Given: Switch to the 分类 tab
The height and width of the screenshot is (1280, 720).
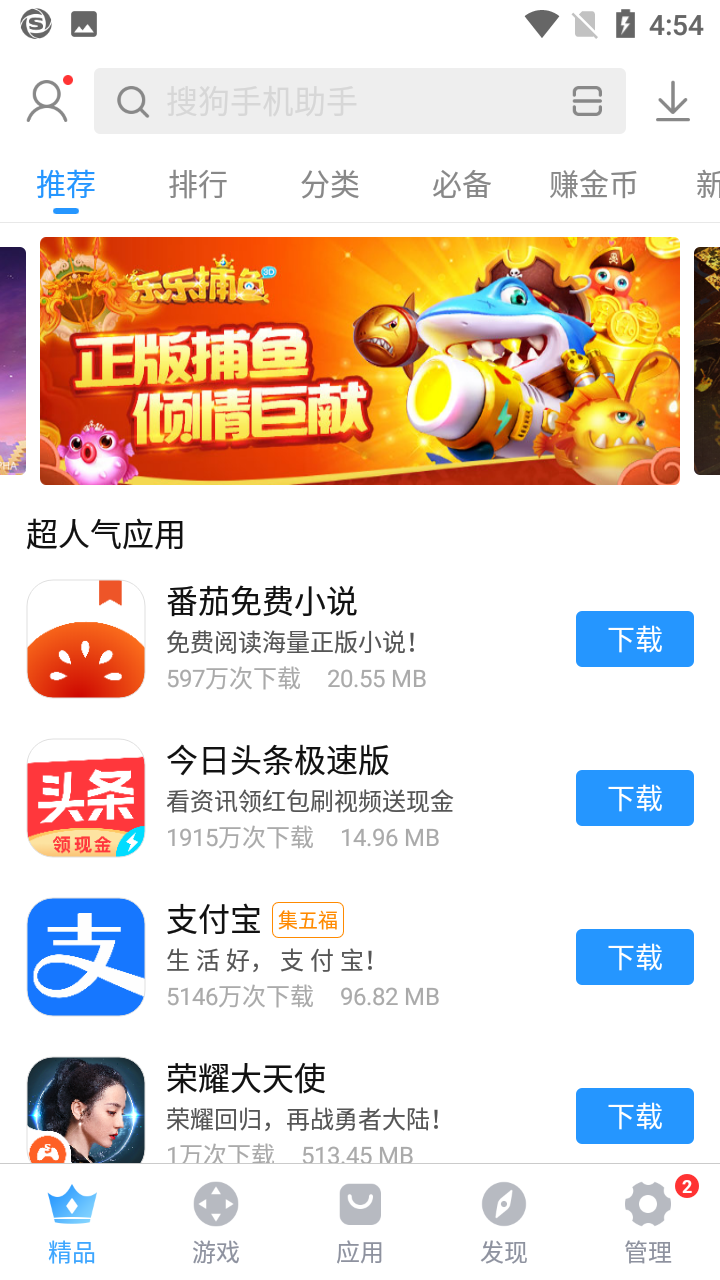Looking at the screenshot, I should point(330,185).
